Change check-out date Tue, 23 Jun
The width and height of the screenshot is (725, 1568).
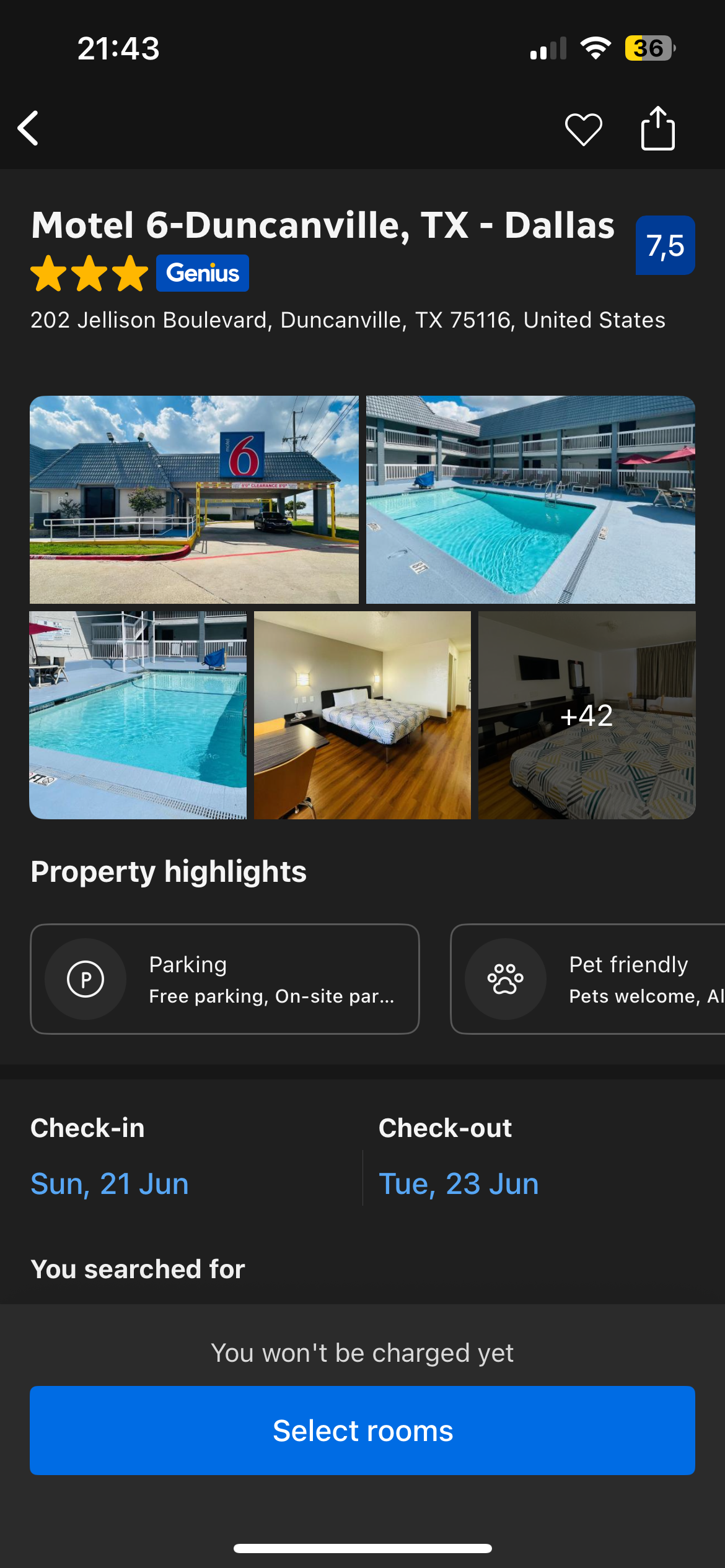[x=459, y=1183]
